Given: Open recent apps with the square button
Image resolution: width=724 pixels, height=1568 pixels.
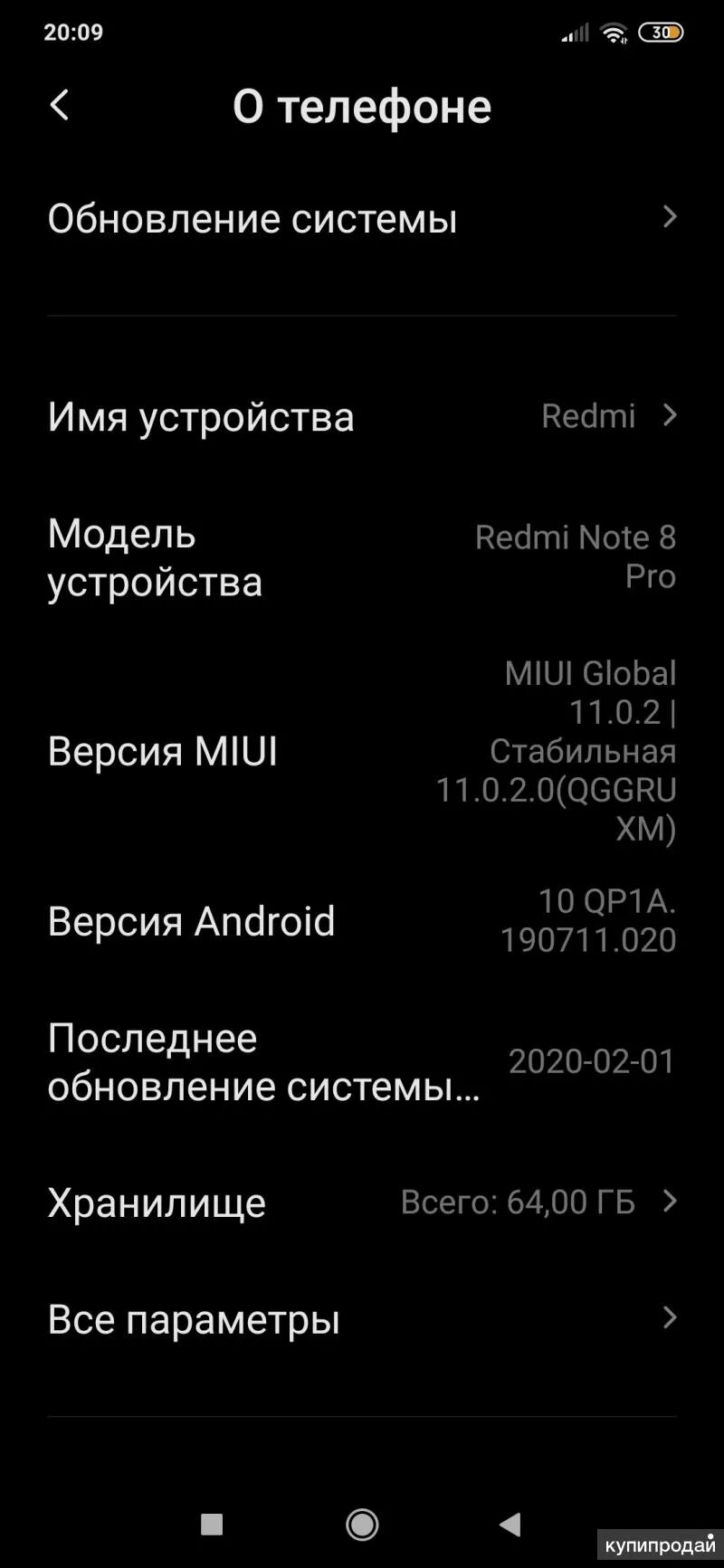Looking at the screenshot, I should coord(212,1525).
